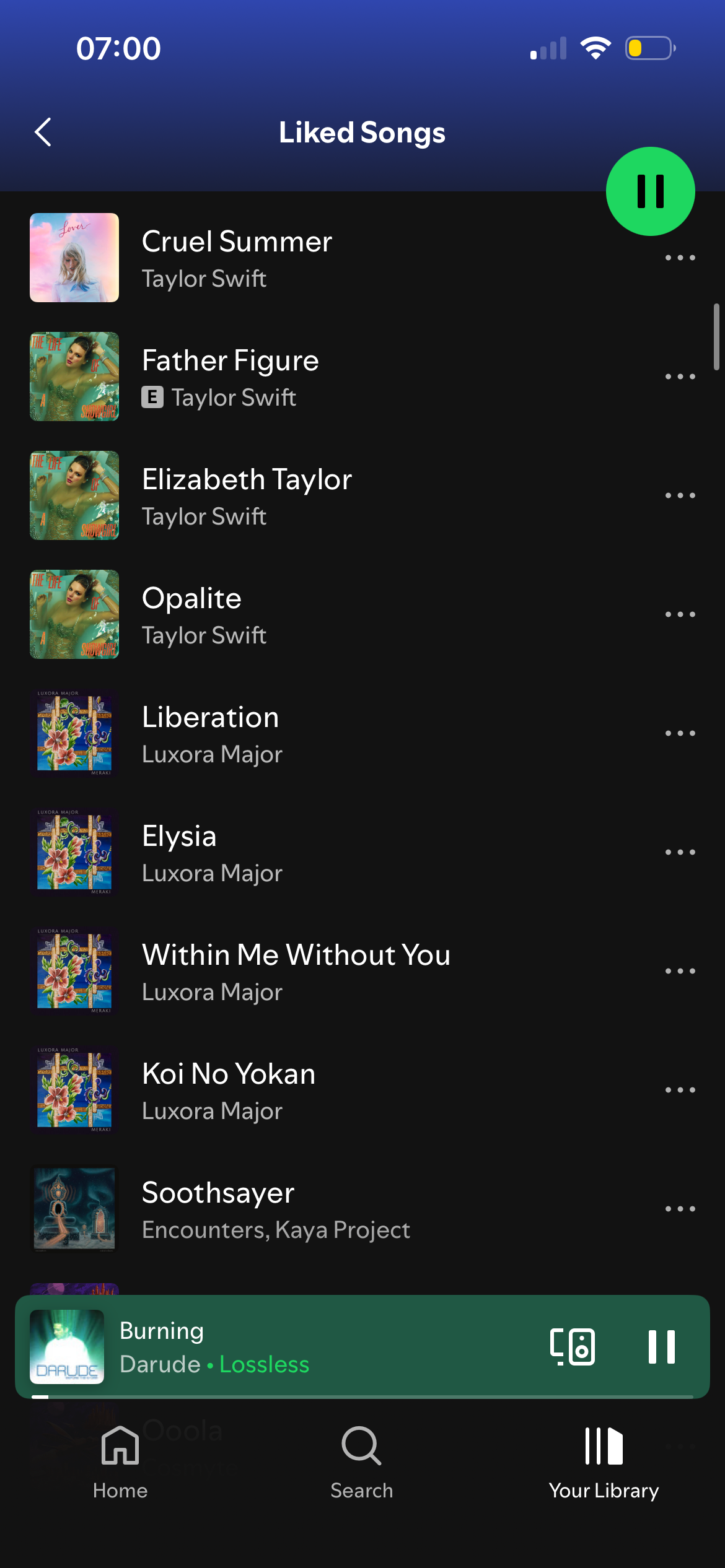This screenshot has height=1568, width=725.
Task: Pause playback with the green button
Action: coord(650,191)
